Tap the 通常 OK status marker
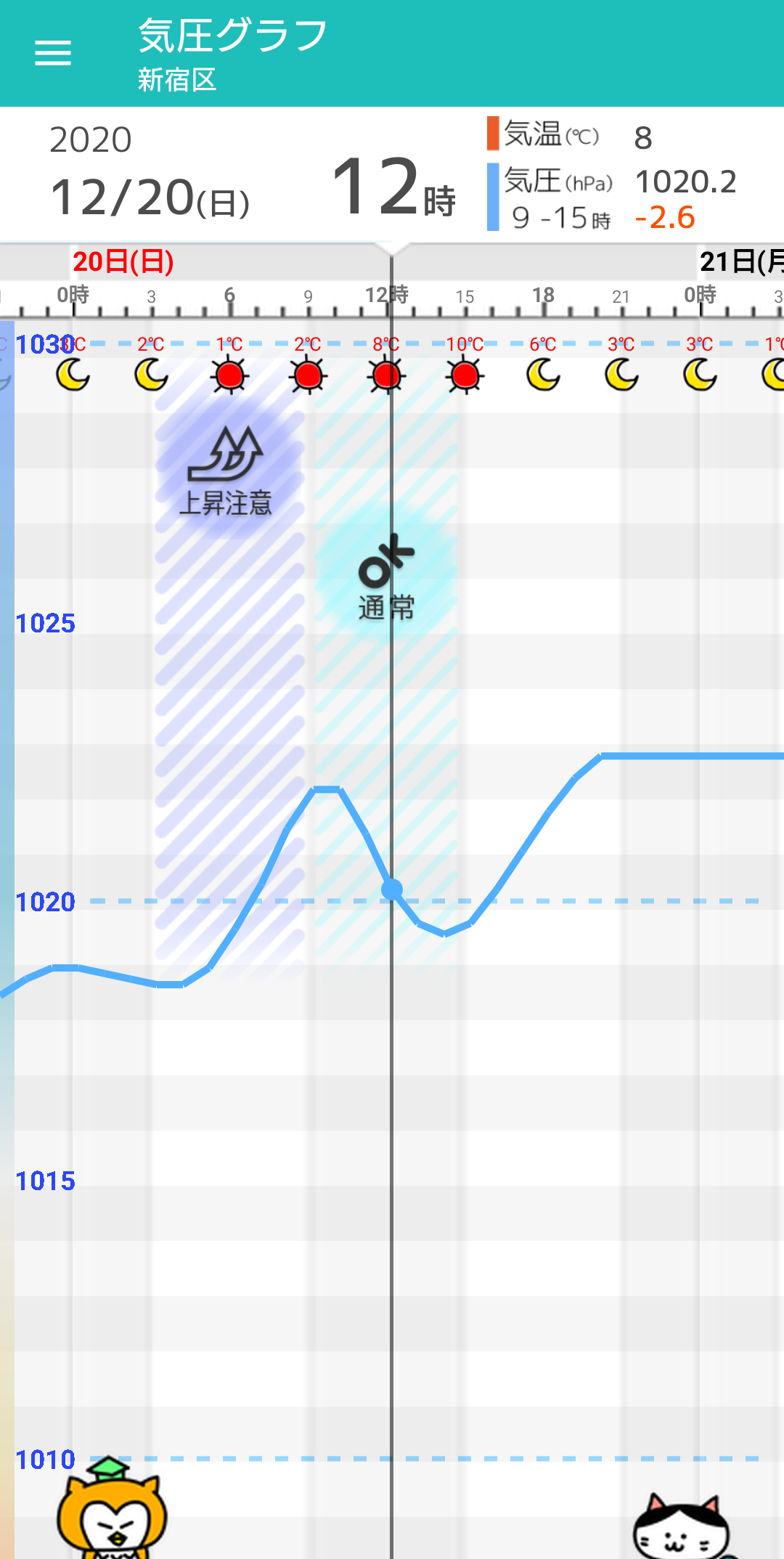784x1559 pixels. [x=387, y=577]
